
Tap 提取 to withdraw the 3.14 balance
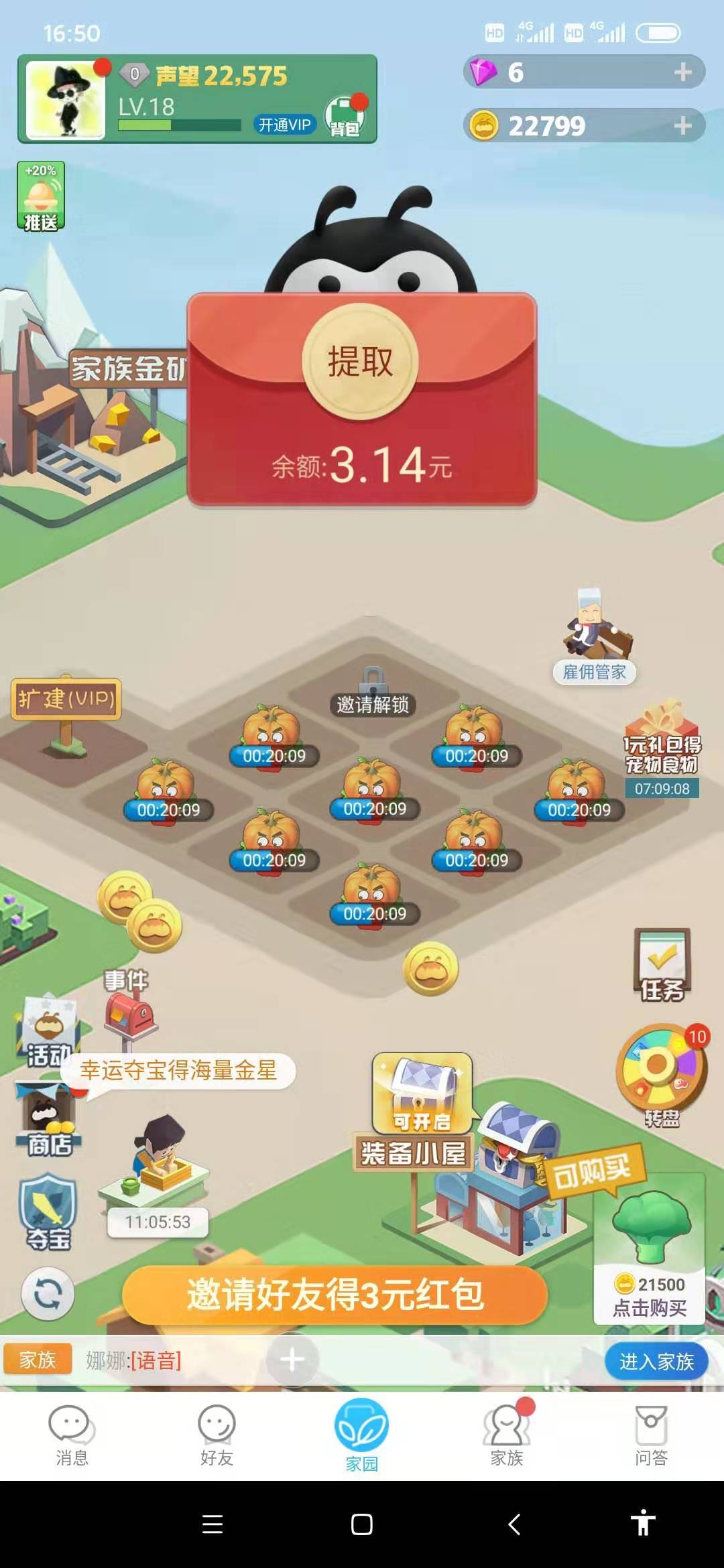click(362, 358)
